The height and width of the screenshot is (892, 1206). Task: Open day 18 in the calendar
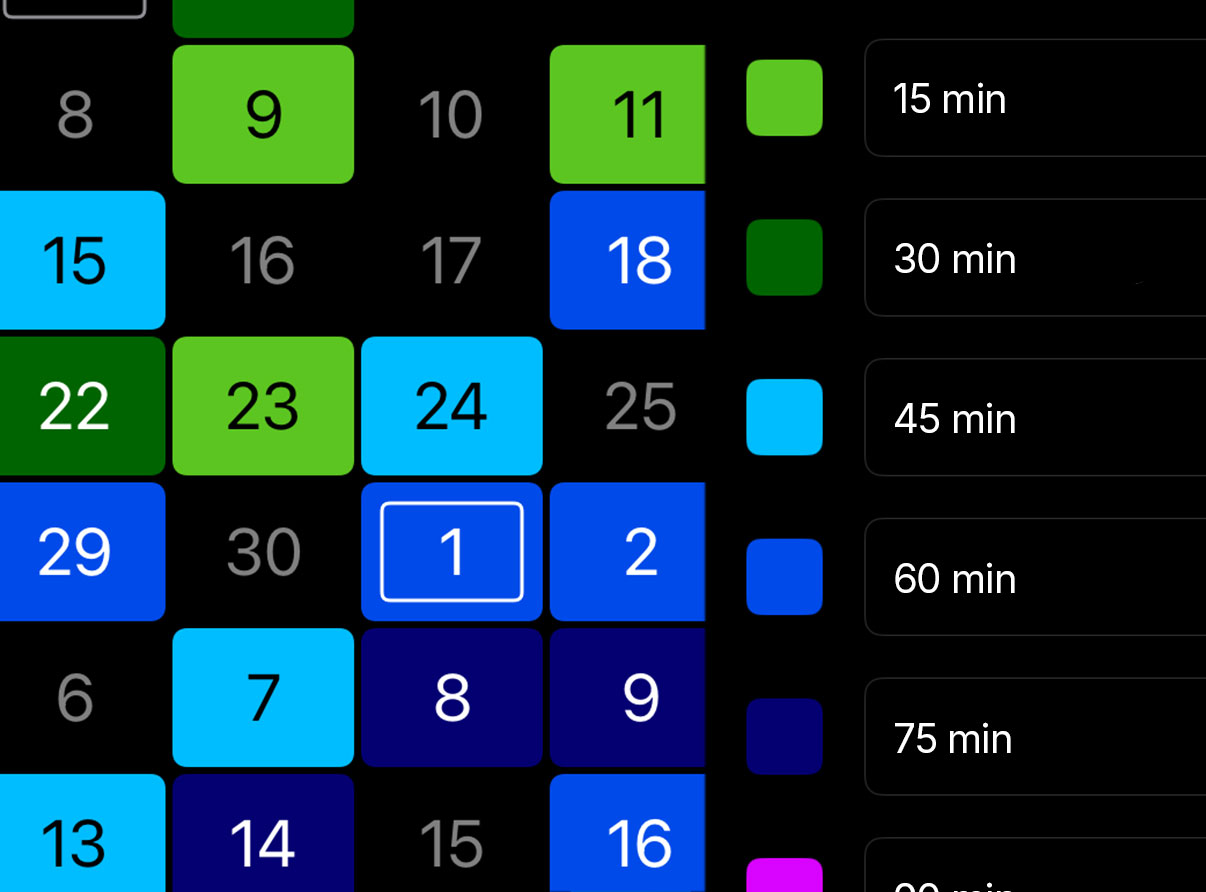tap(628, 260)
